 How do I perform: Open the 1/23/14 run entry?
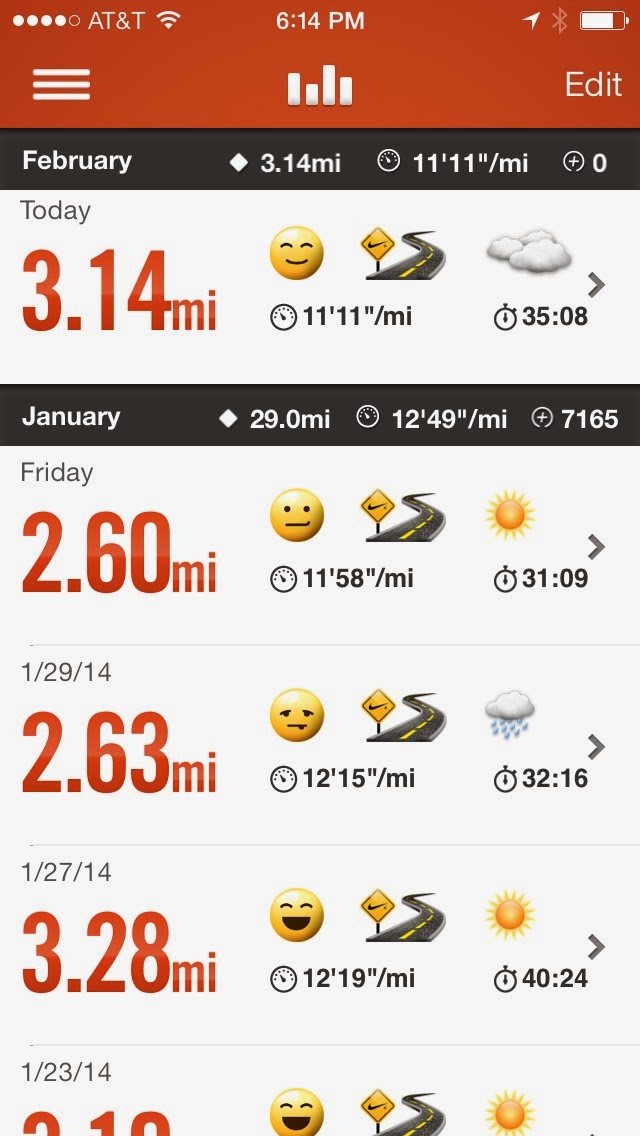320,1090
